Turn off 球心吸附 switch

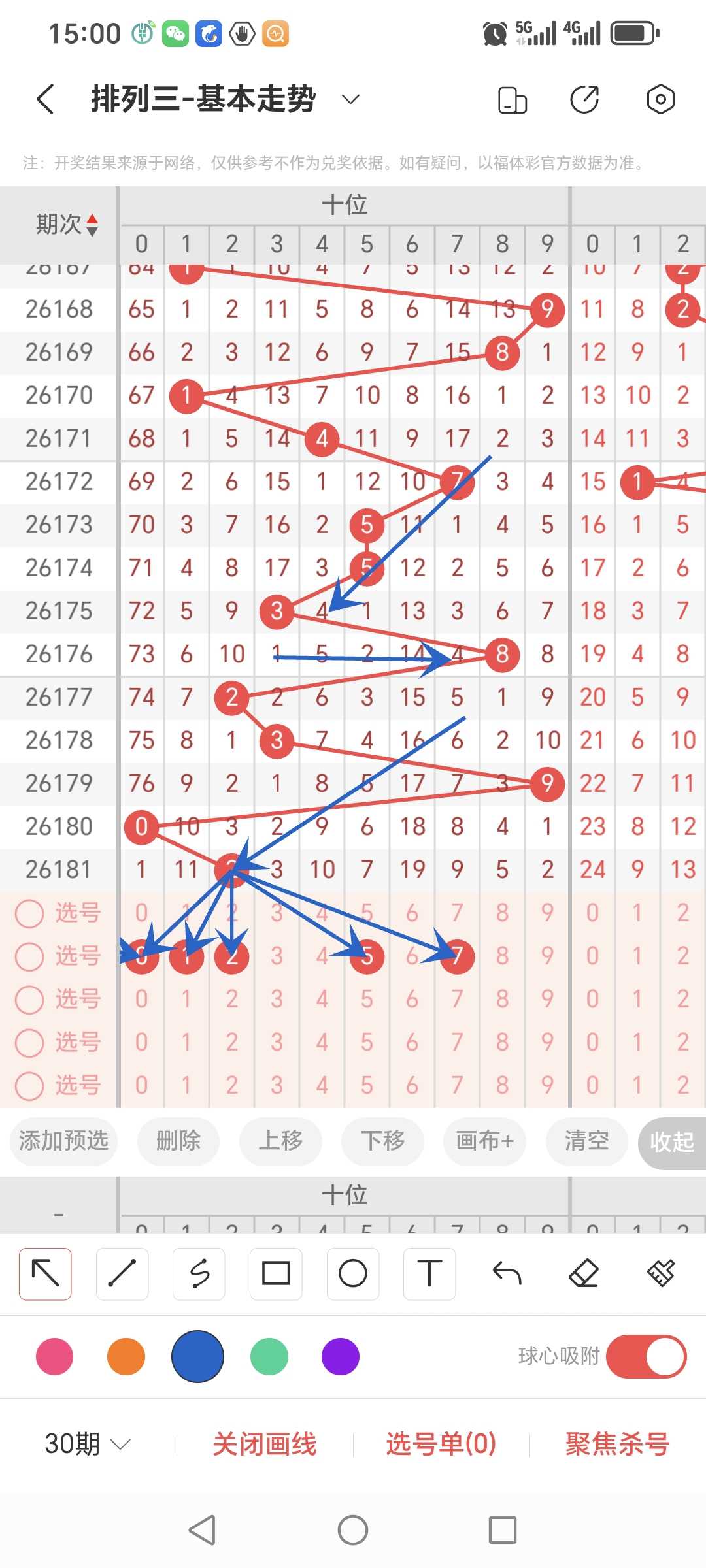[x=646, y=1356]
